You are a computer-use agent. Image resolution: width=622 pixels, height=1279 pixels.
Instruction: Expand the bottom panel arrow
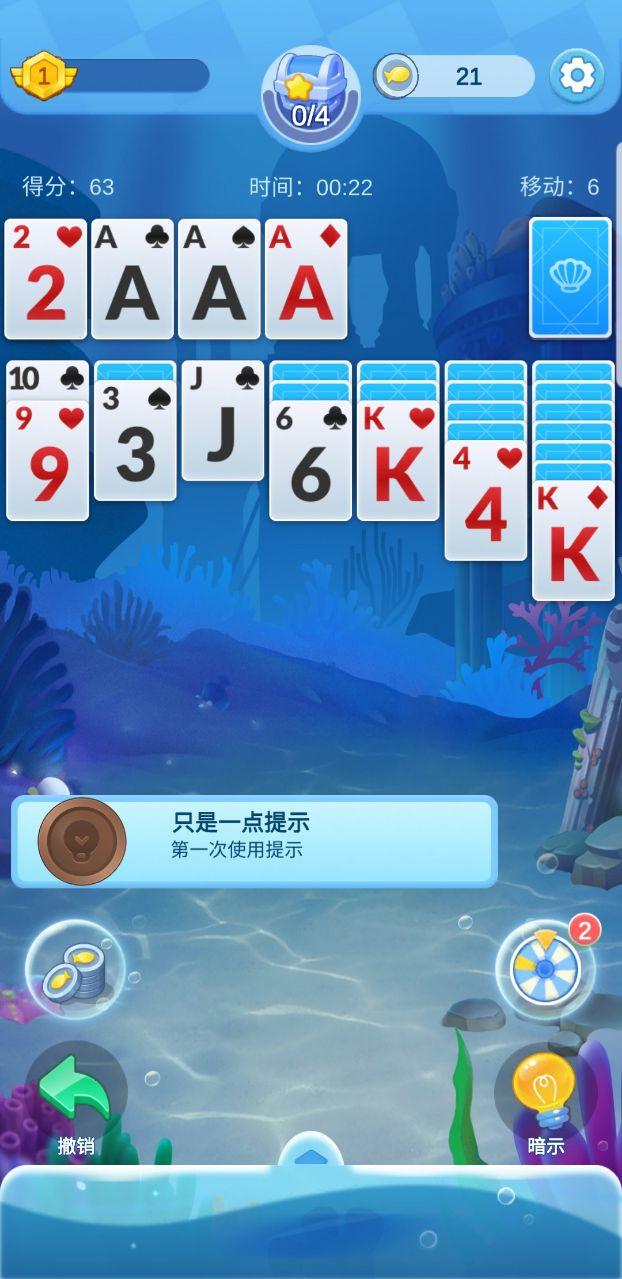click(x=311, y=1156)
